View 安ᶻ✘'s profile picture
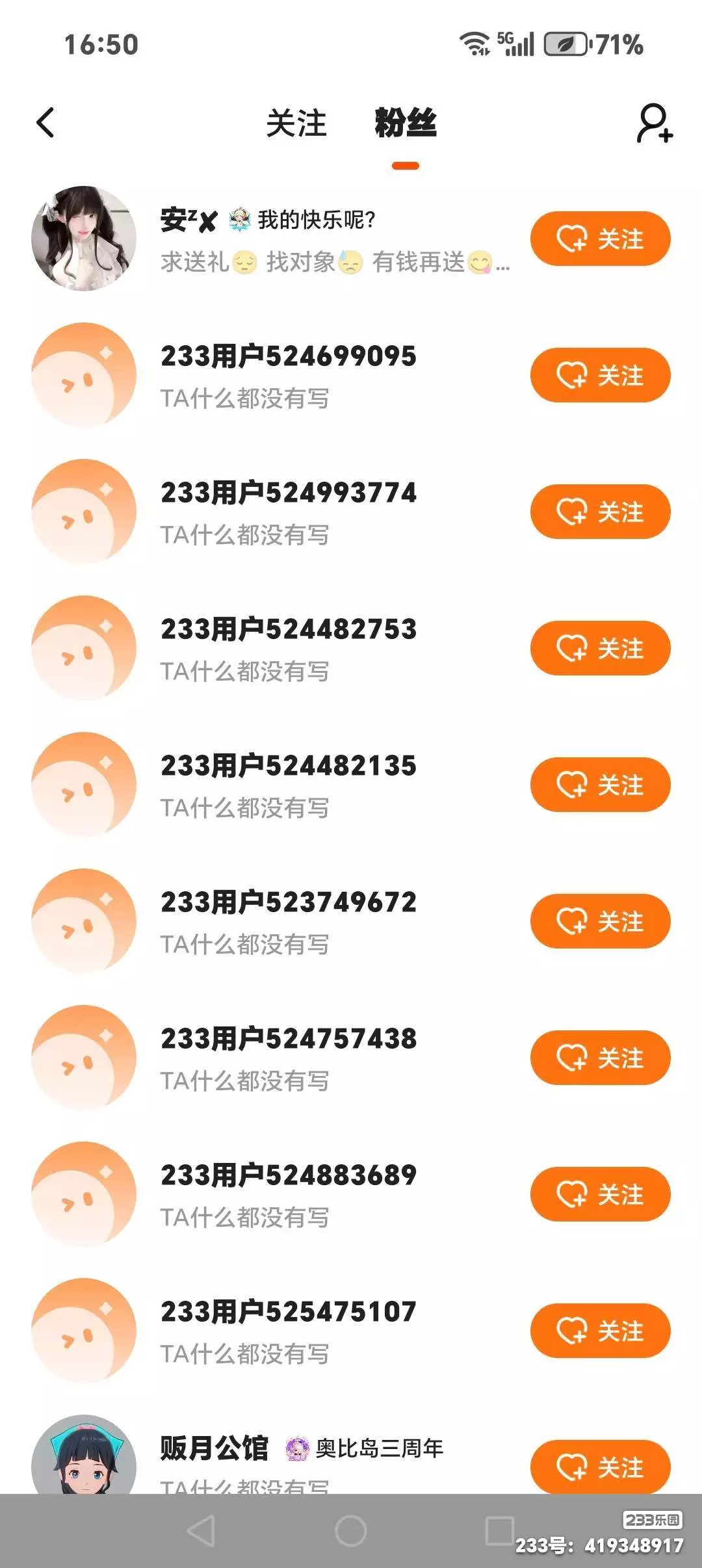This screenshot has height=1568, width=702. tap(84, 239)
